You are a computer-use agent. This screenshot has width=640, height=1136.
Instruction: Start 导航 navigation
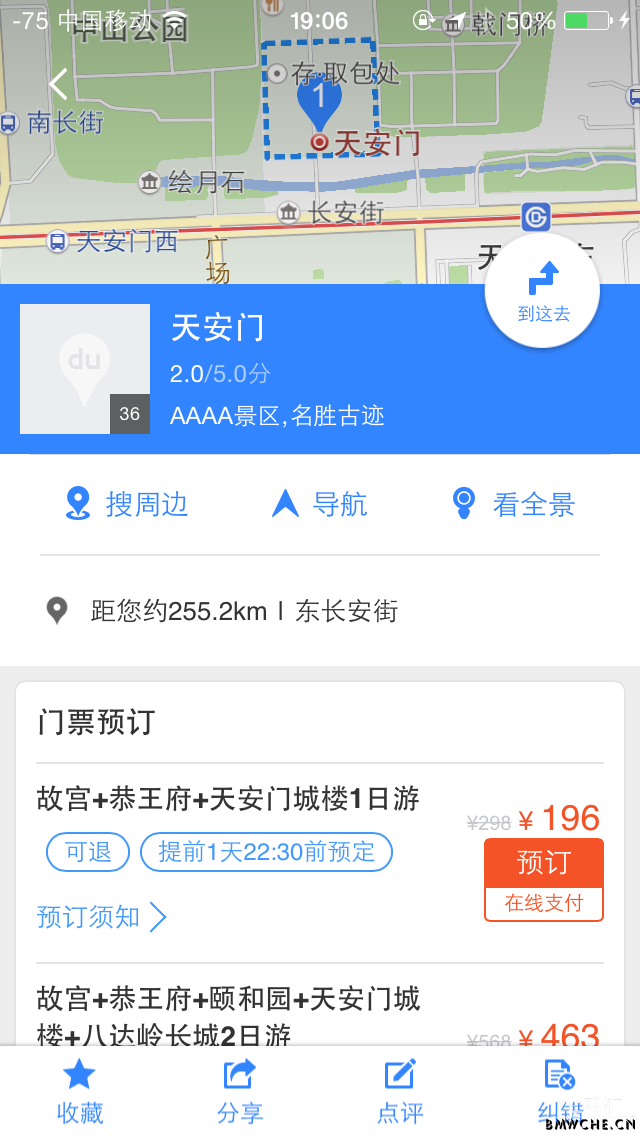point(320,504)
